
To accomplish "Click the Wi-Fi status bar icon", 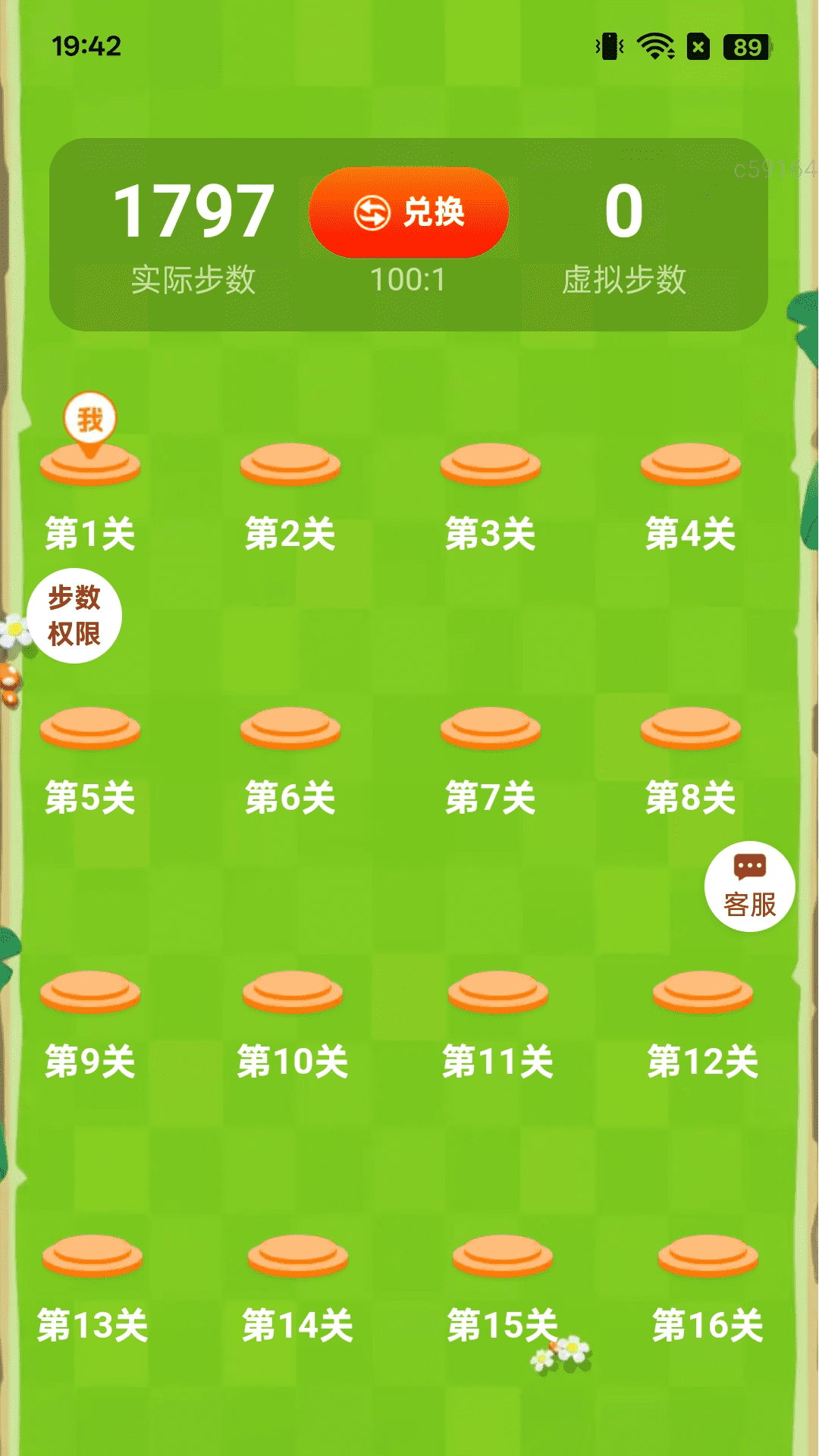I will click(654, 45).
